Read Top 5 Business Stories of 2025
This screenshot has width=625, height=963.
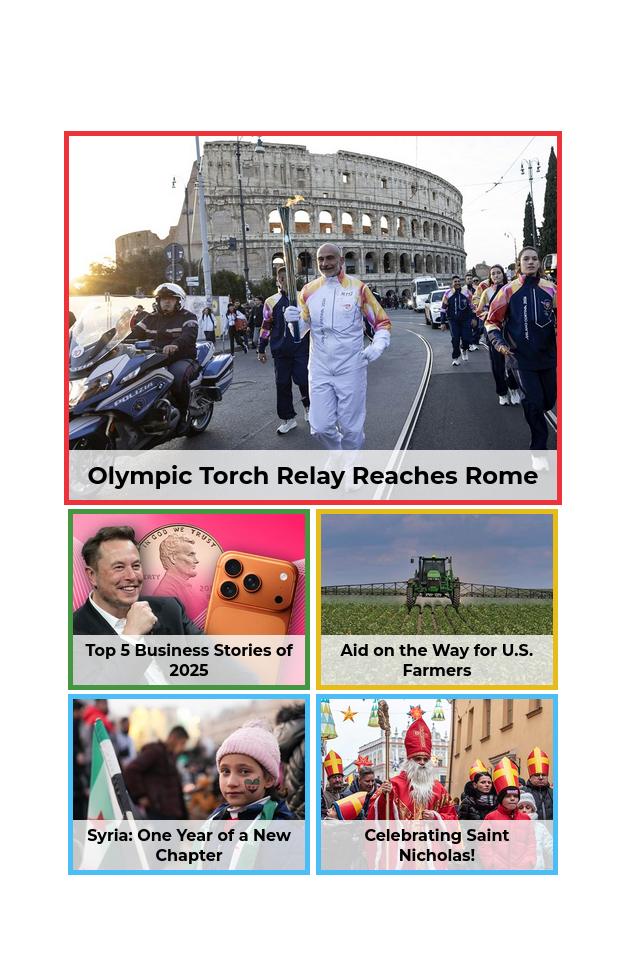[189, 600]
